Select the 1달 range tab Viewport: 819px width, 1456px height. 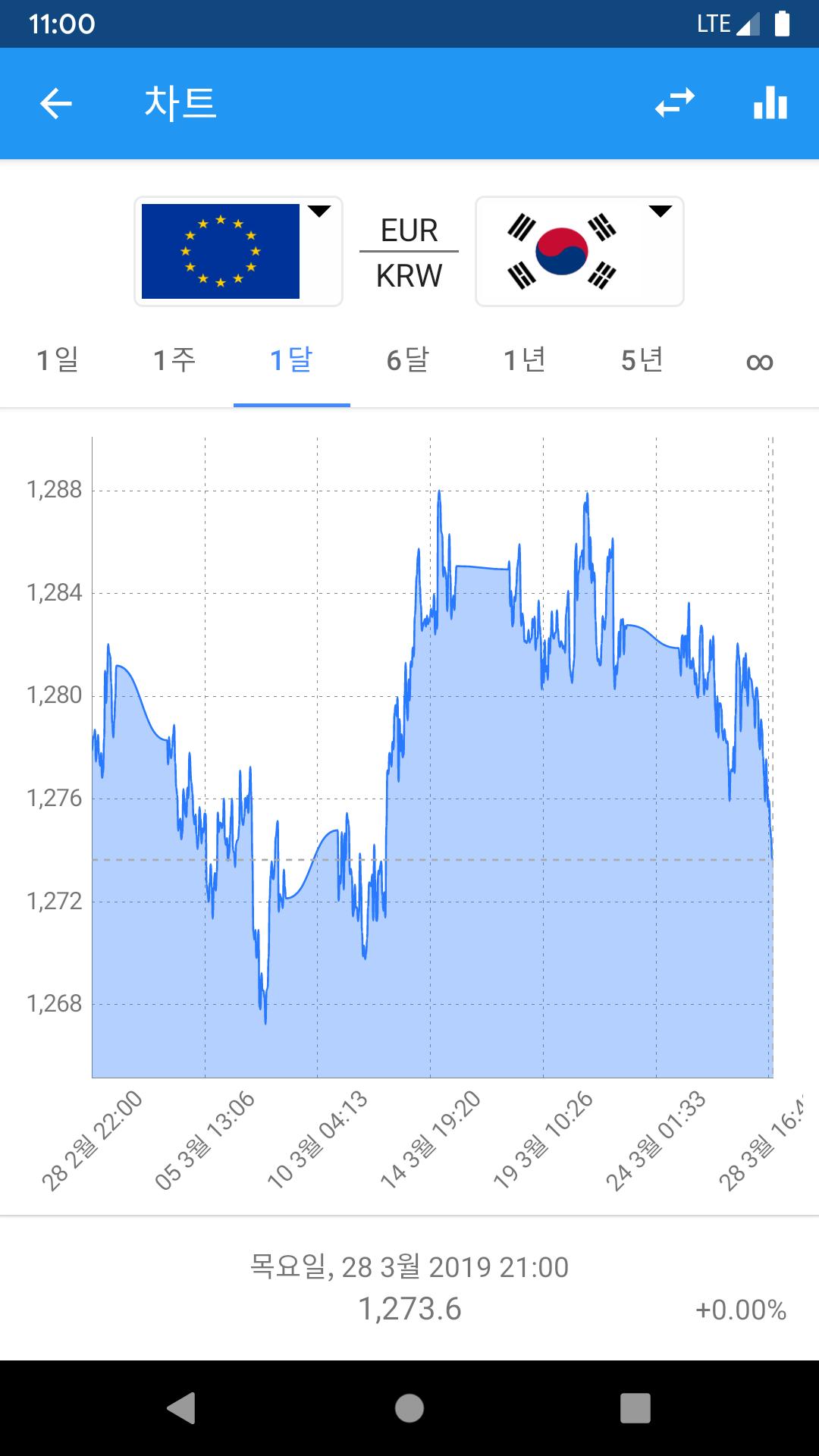tap(292, 360)
